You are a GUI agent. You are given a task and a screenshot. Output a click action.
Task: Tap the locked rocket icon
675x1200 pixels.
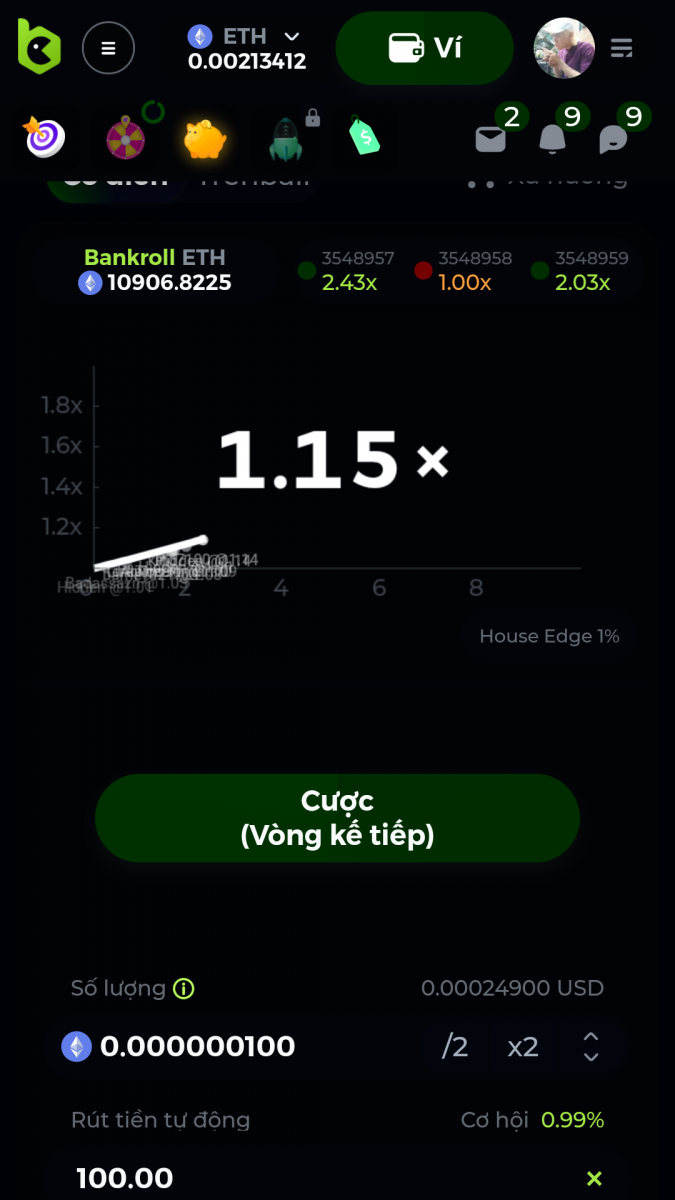coord(286,140)
